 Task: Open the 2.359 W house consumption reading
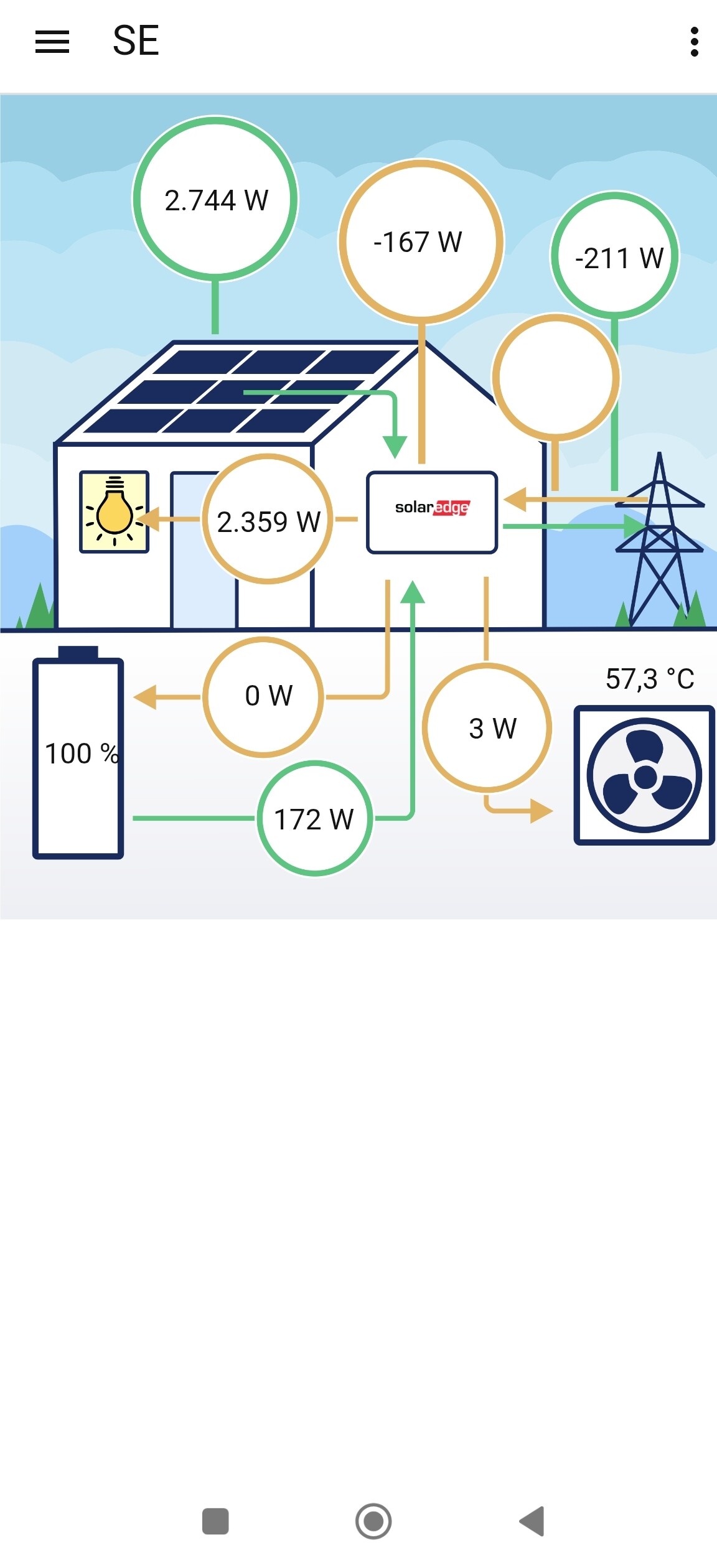click(x=268, y=520)
